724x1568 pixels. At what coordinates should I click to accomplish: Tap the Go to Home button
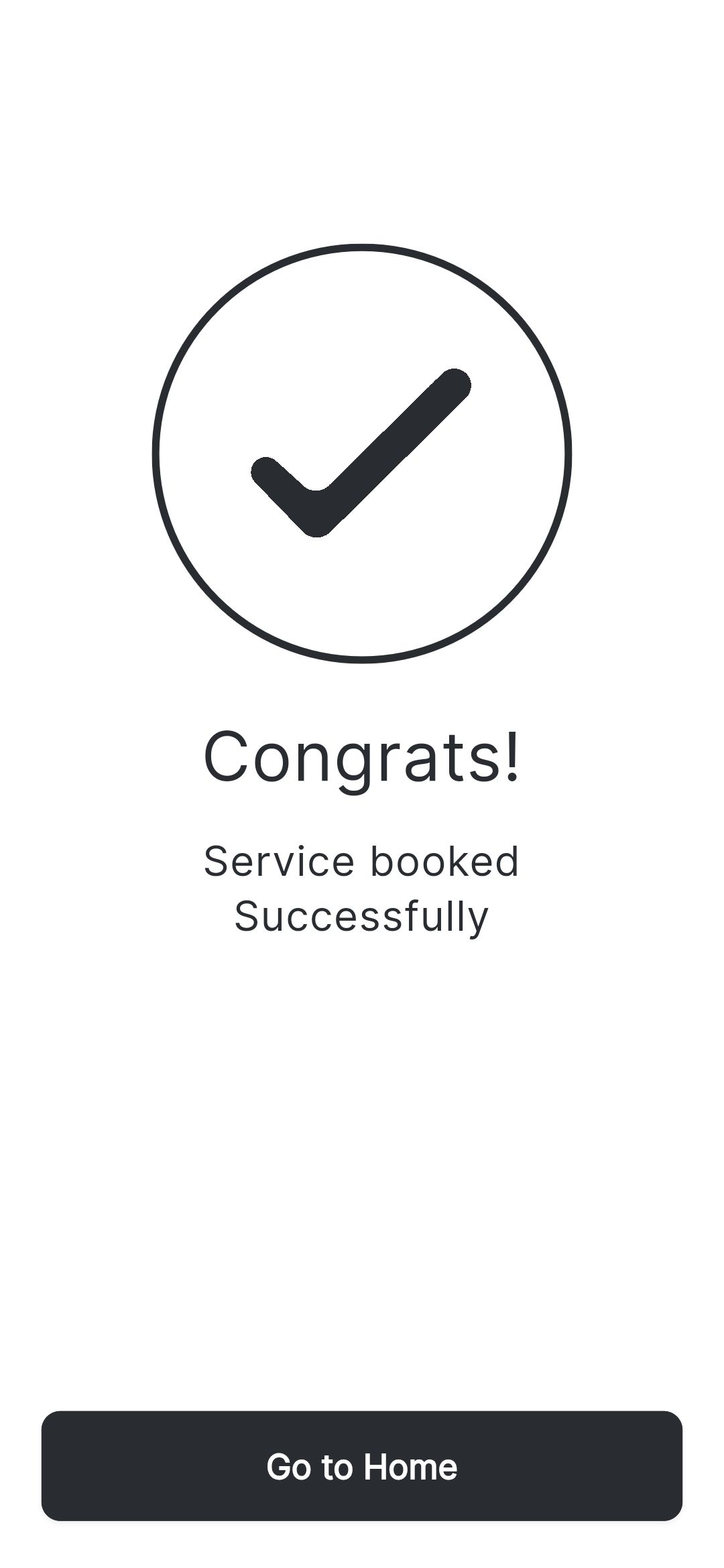pyautogui.click(x=362, y=1467)
